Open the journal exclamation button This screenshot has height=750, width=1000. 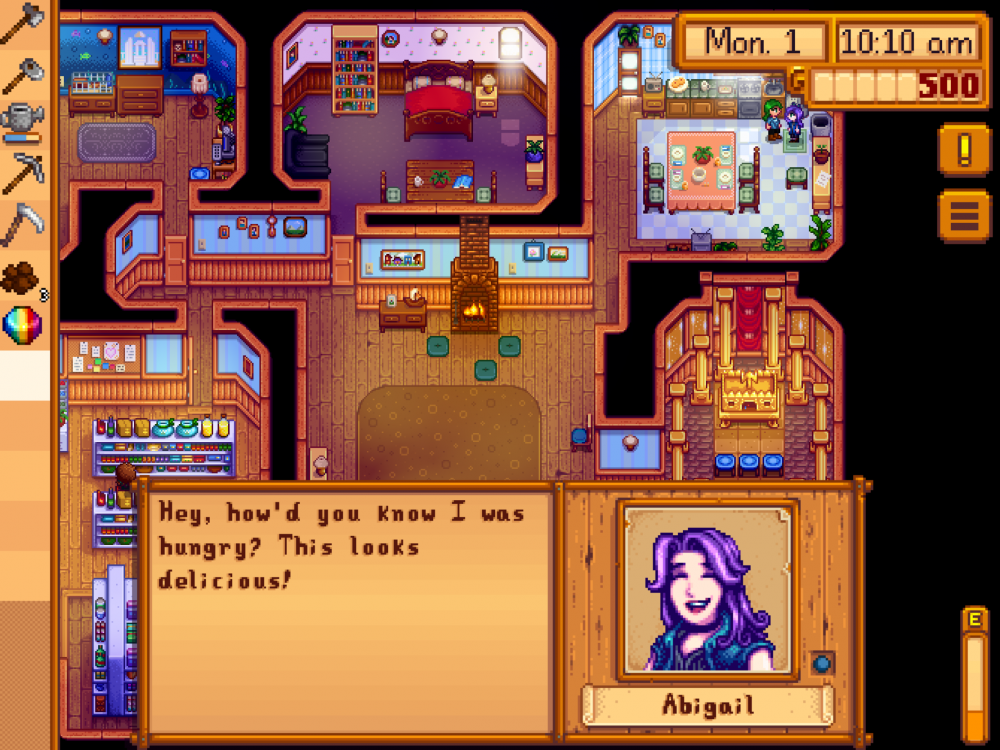tap(964, 151)
